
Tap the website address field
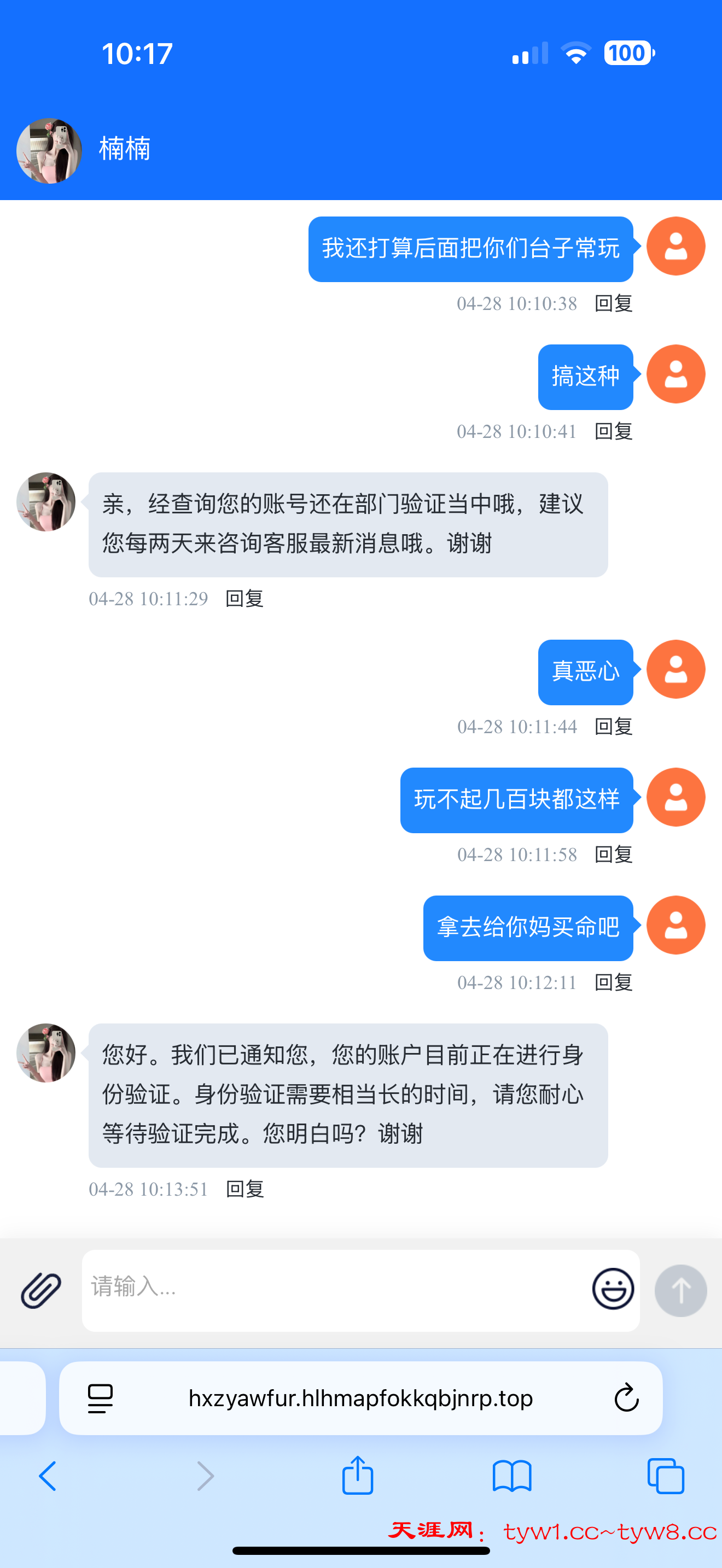pos(360,1398)
